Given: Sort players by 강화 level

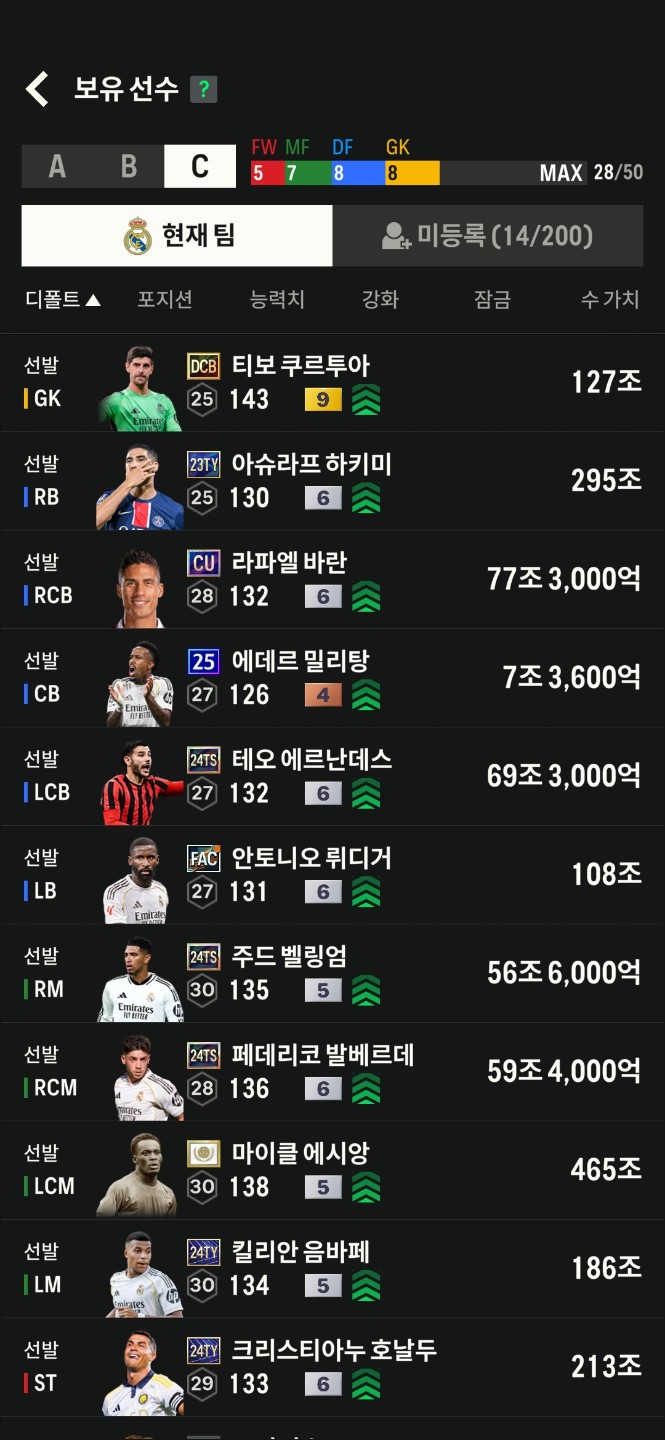Looking at the screenshot, I should tap(380, 299).
